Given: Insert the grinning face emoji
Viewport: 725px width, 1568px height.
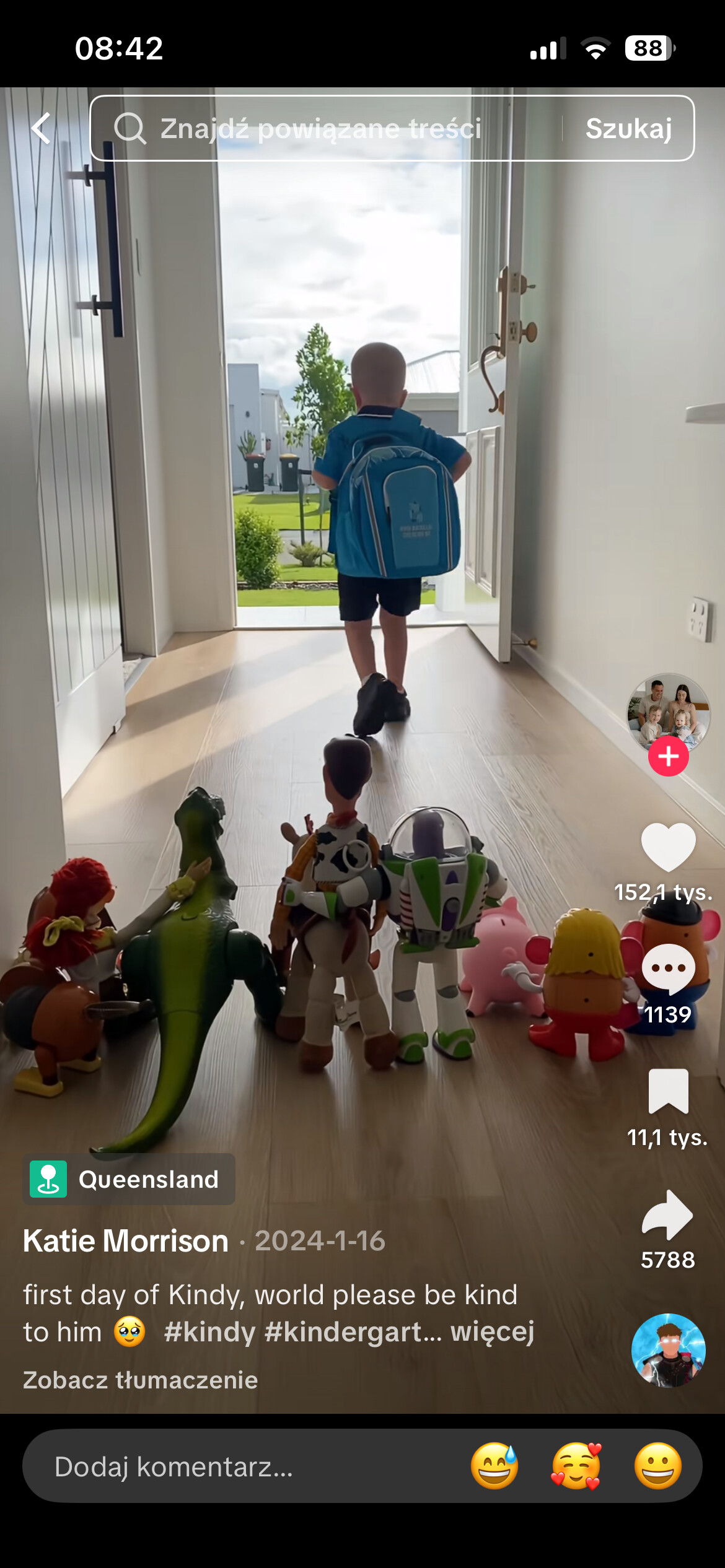Looking at the screenshot, I should 657,1466.
